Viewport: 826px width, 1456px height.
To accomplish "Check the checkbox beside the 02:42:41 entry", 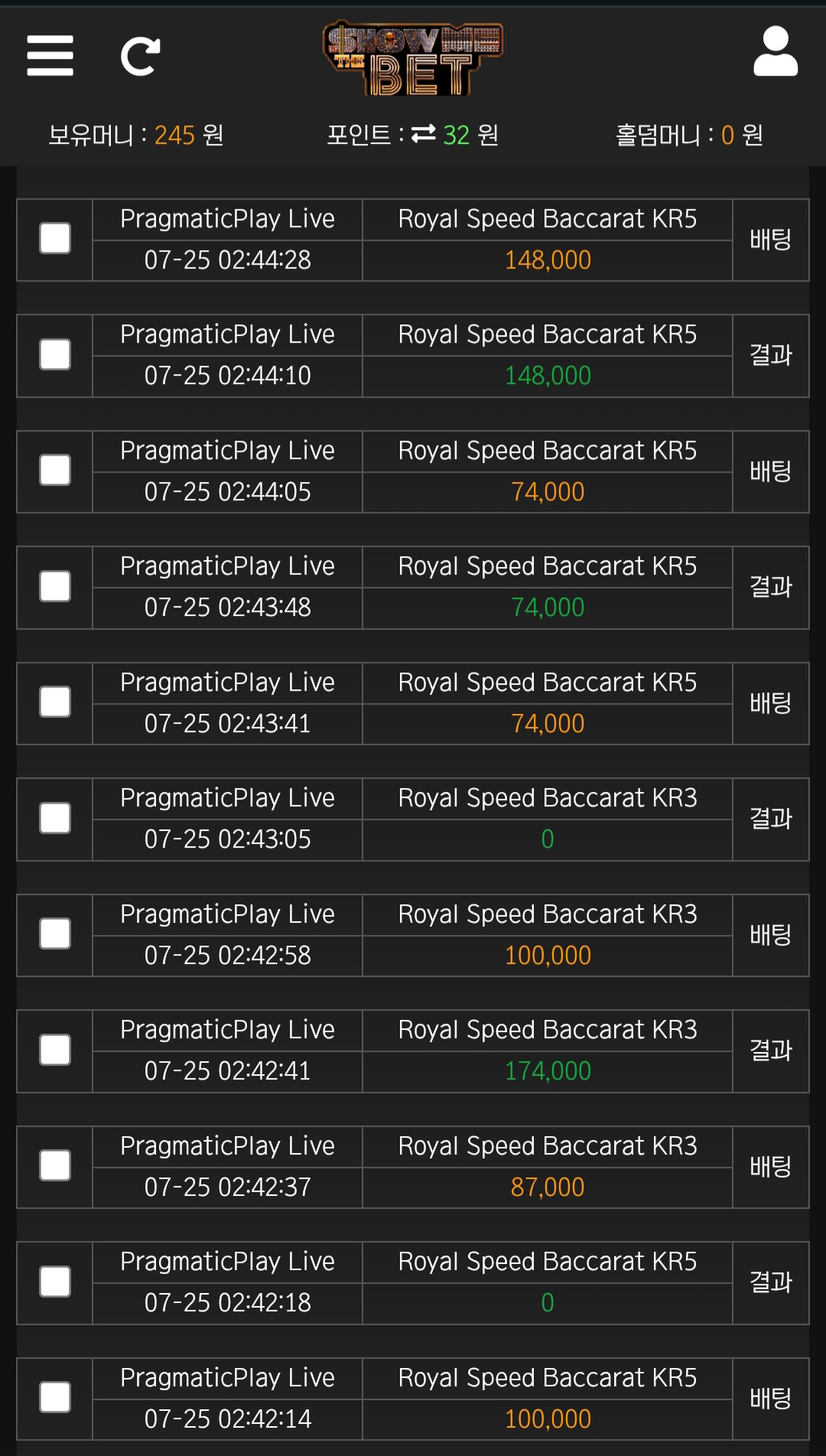I will [x=55, y=1050].
